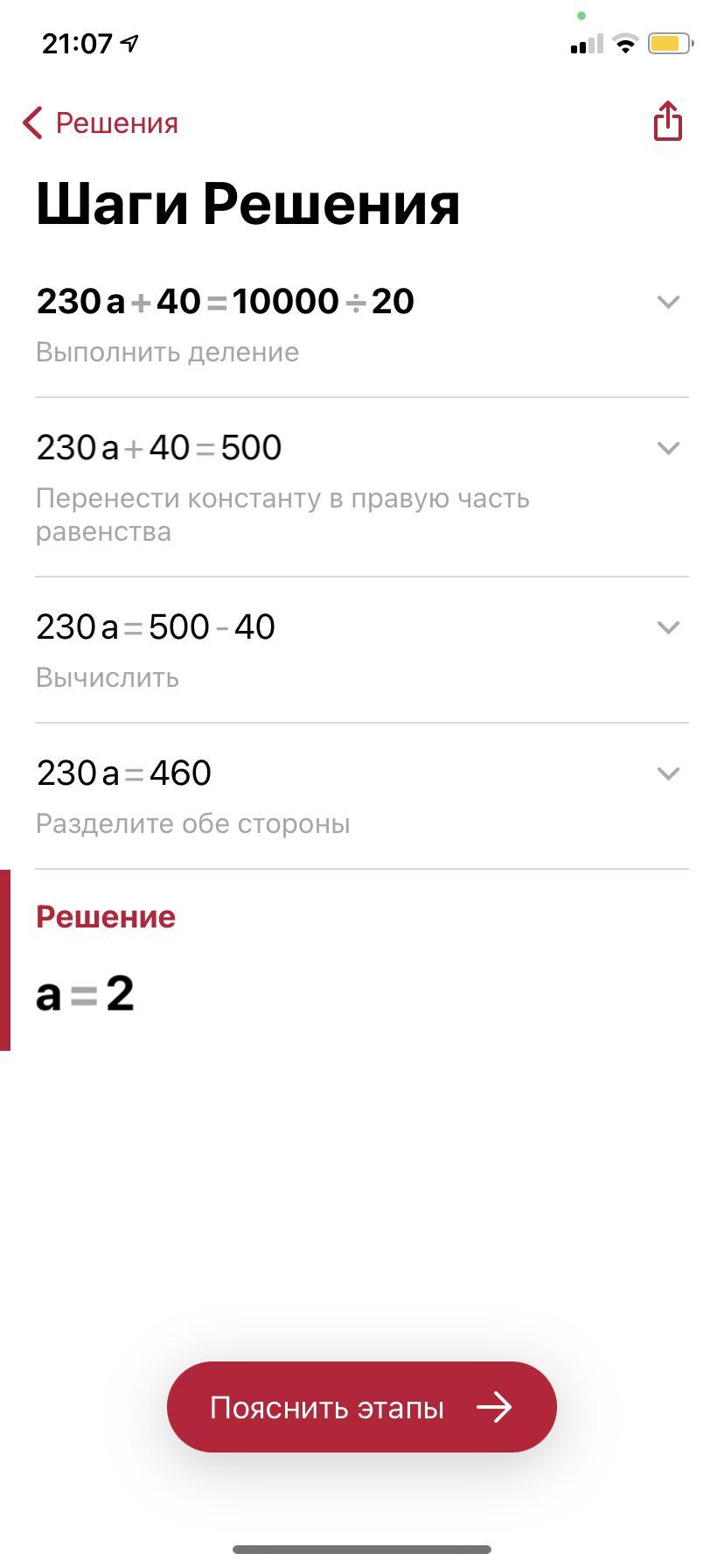Share the solution steps
This screenshot has height=1568, width=724.
pyautogui.click(x=667, y=121)
